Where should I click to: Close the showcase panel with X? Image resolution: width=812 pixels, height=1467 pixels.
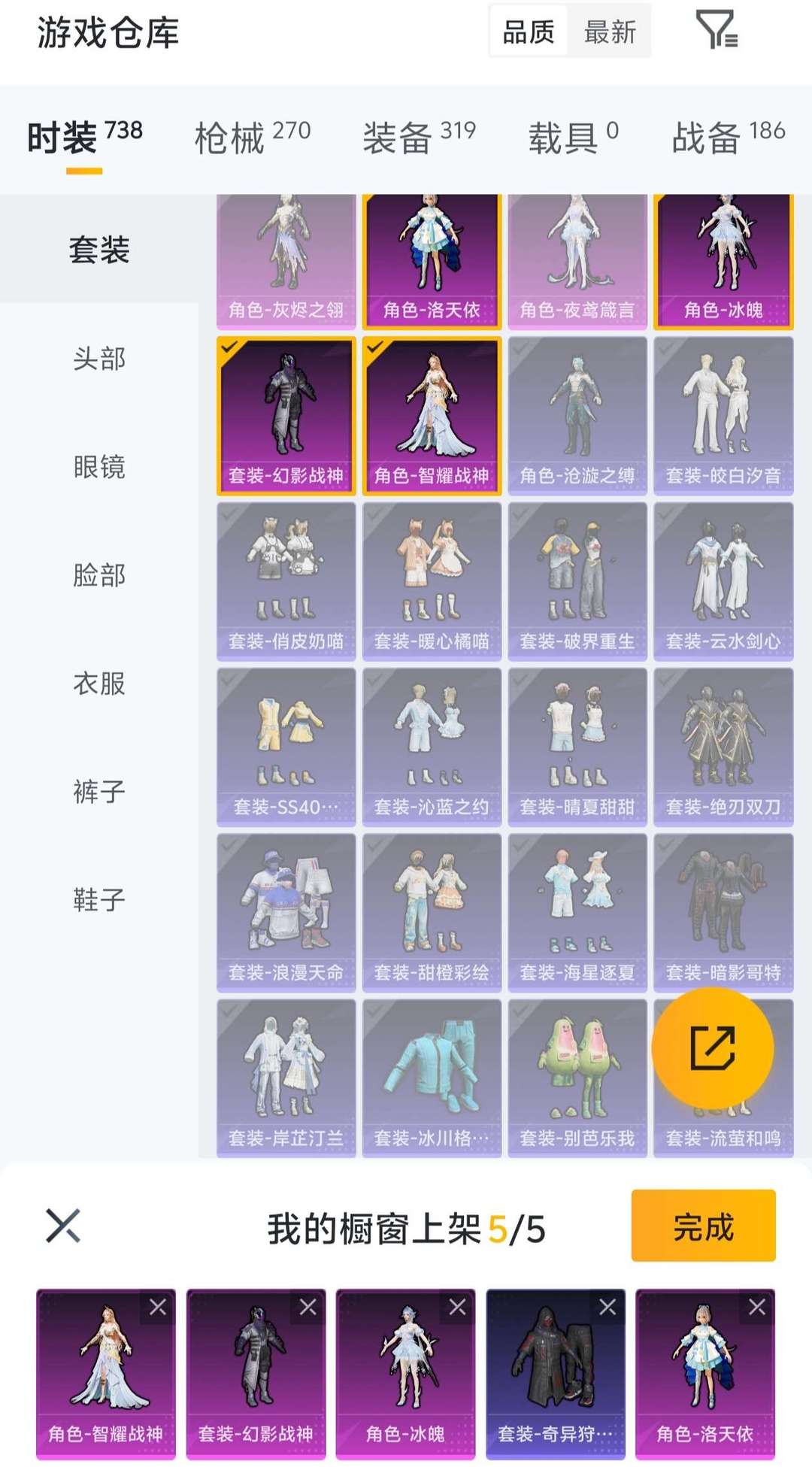pos(62,1226)
